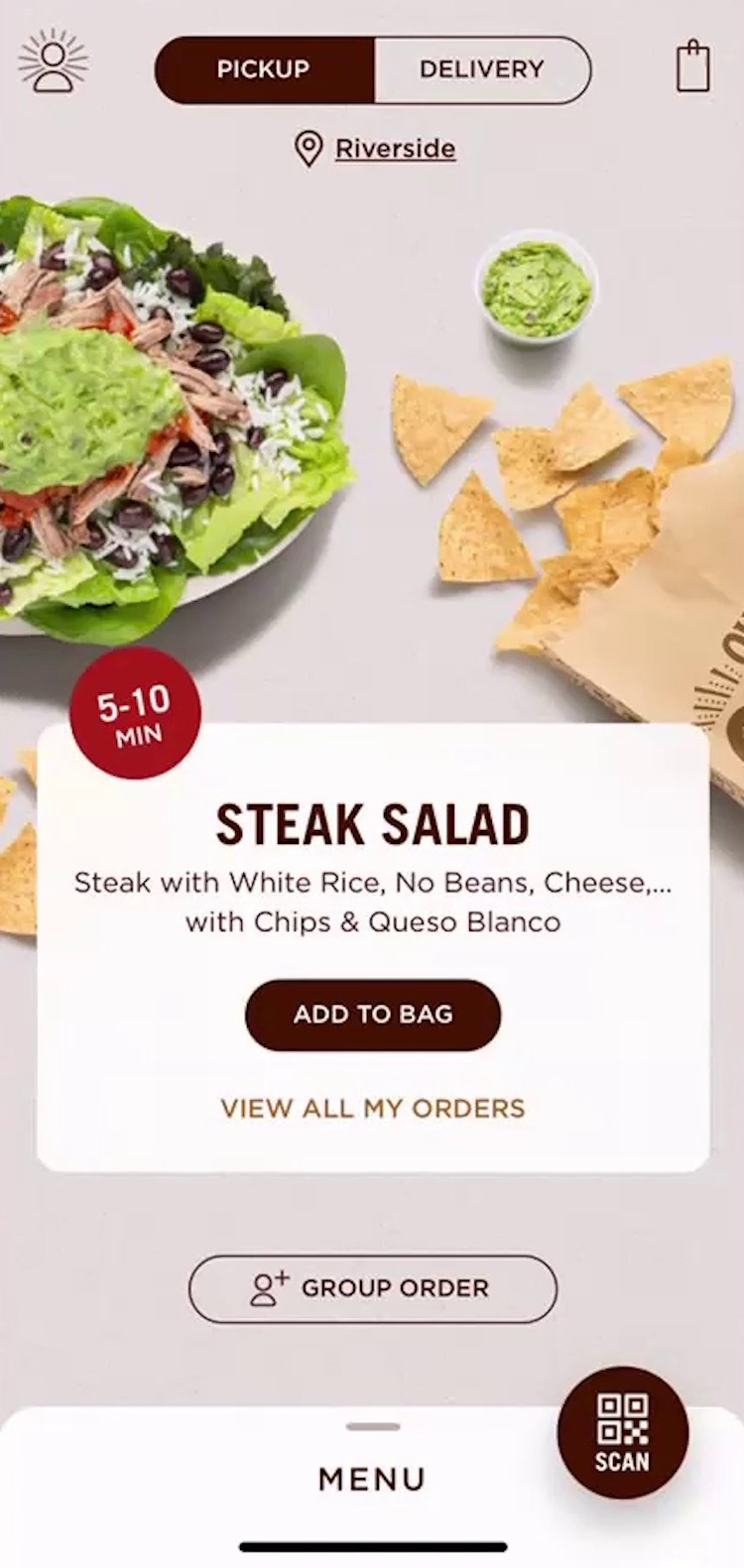Switch to Delivery
Screen dimensions: 744x1568
[482, 69]
